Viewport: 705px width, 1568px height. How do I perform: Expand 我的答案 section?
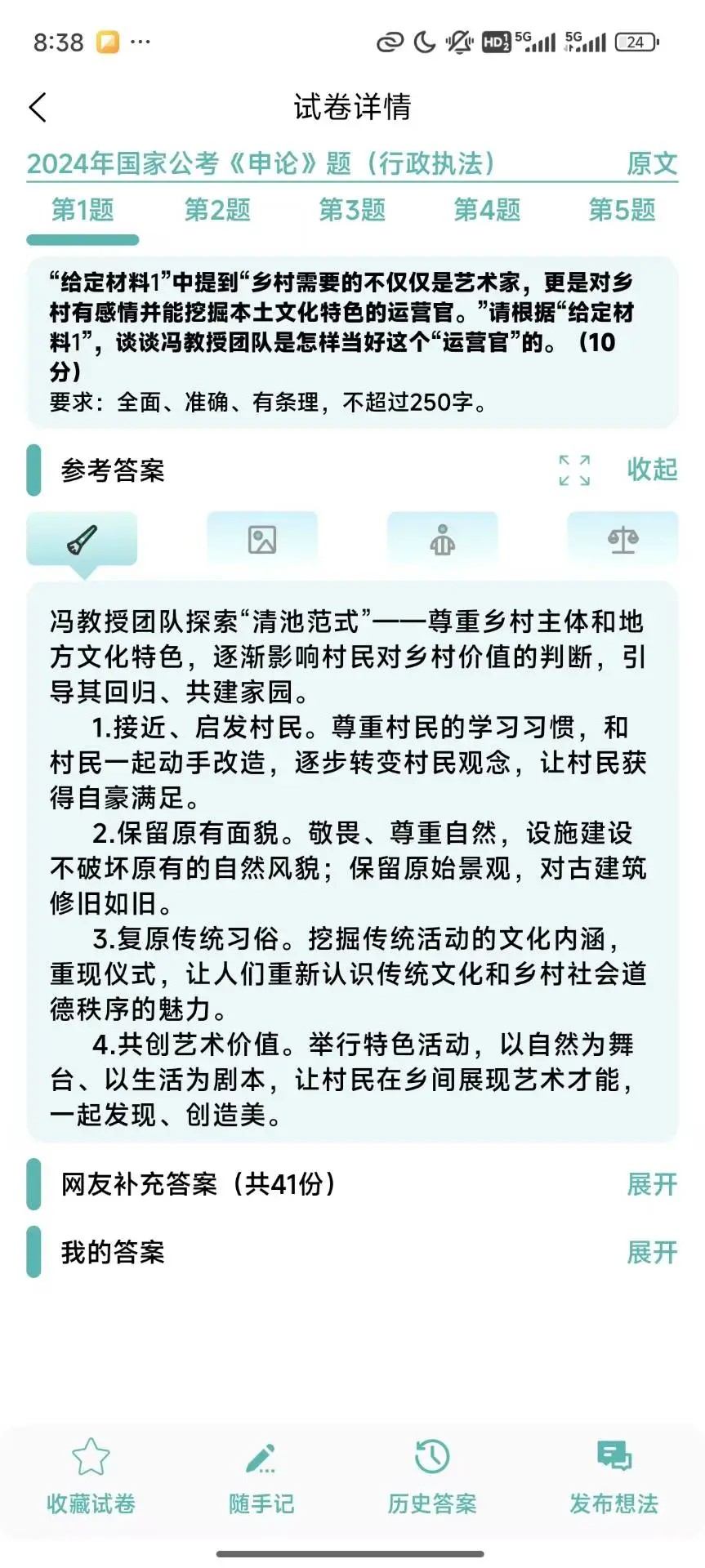pyautogui.click(x=651, y=1252)
